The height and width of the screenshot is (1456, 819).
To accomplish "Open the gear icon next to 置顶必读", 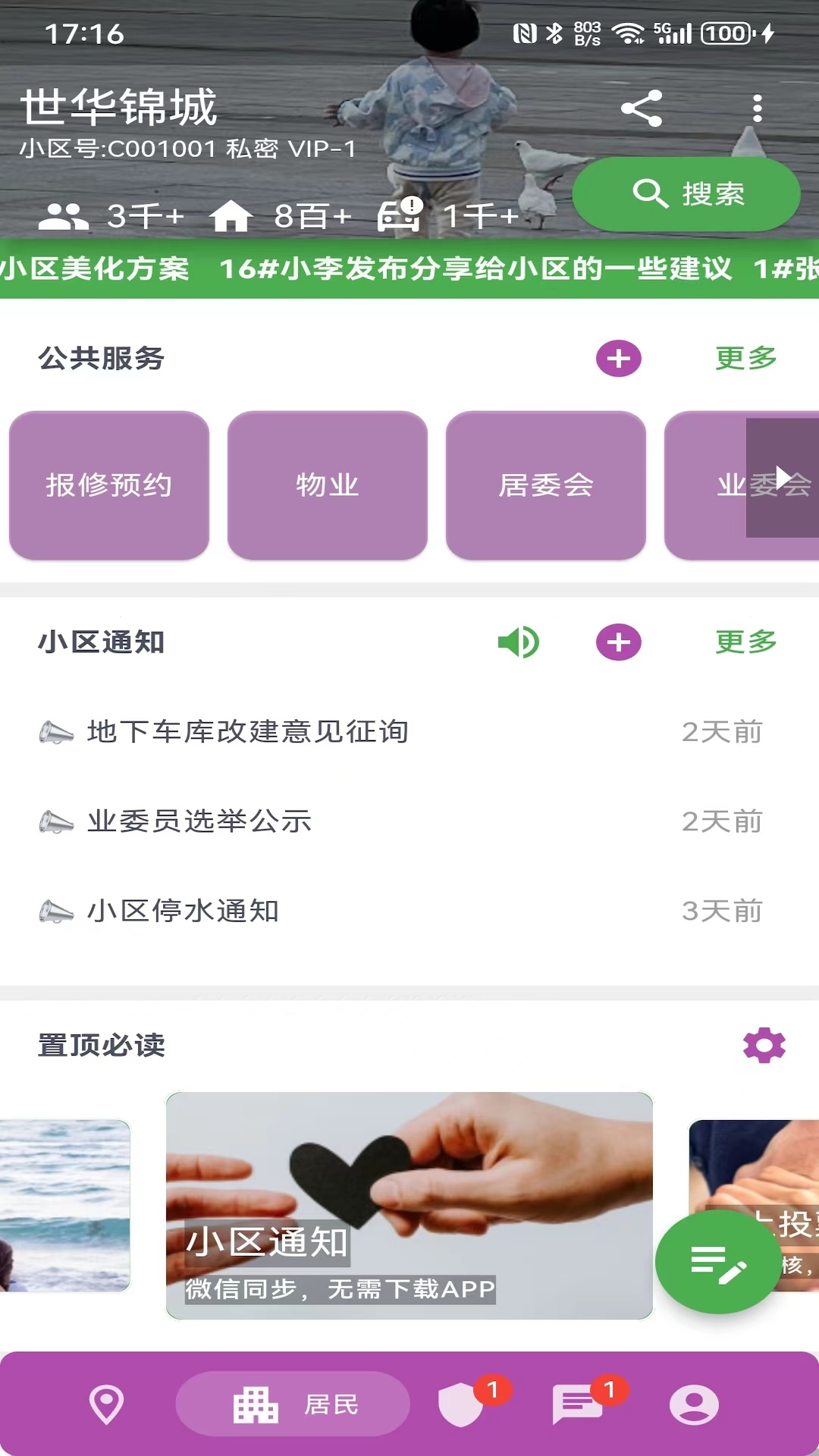I will (764, 1045).
